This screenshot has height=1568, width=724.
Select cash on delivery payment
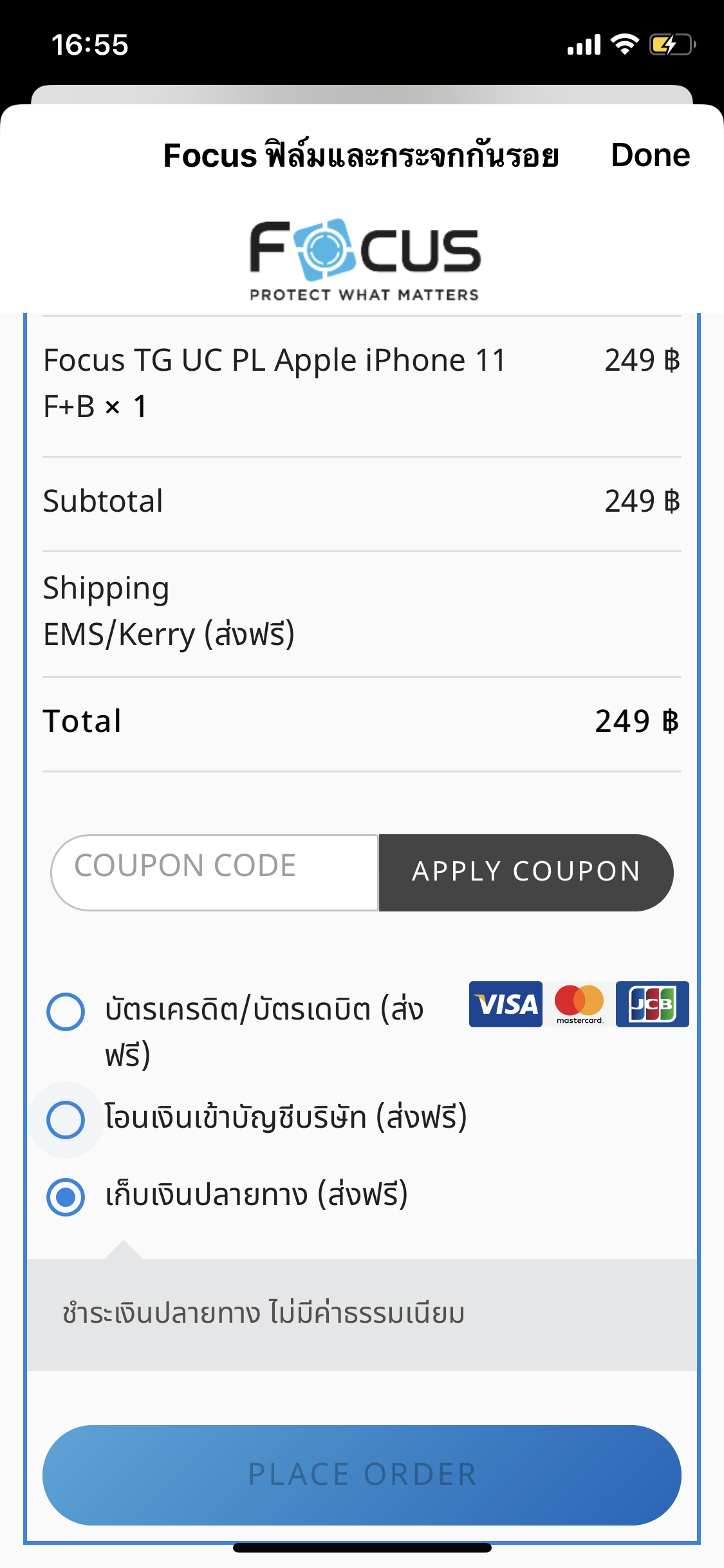coord(66,1197)
